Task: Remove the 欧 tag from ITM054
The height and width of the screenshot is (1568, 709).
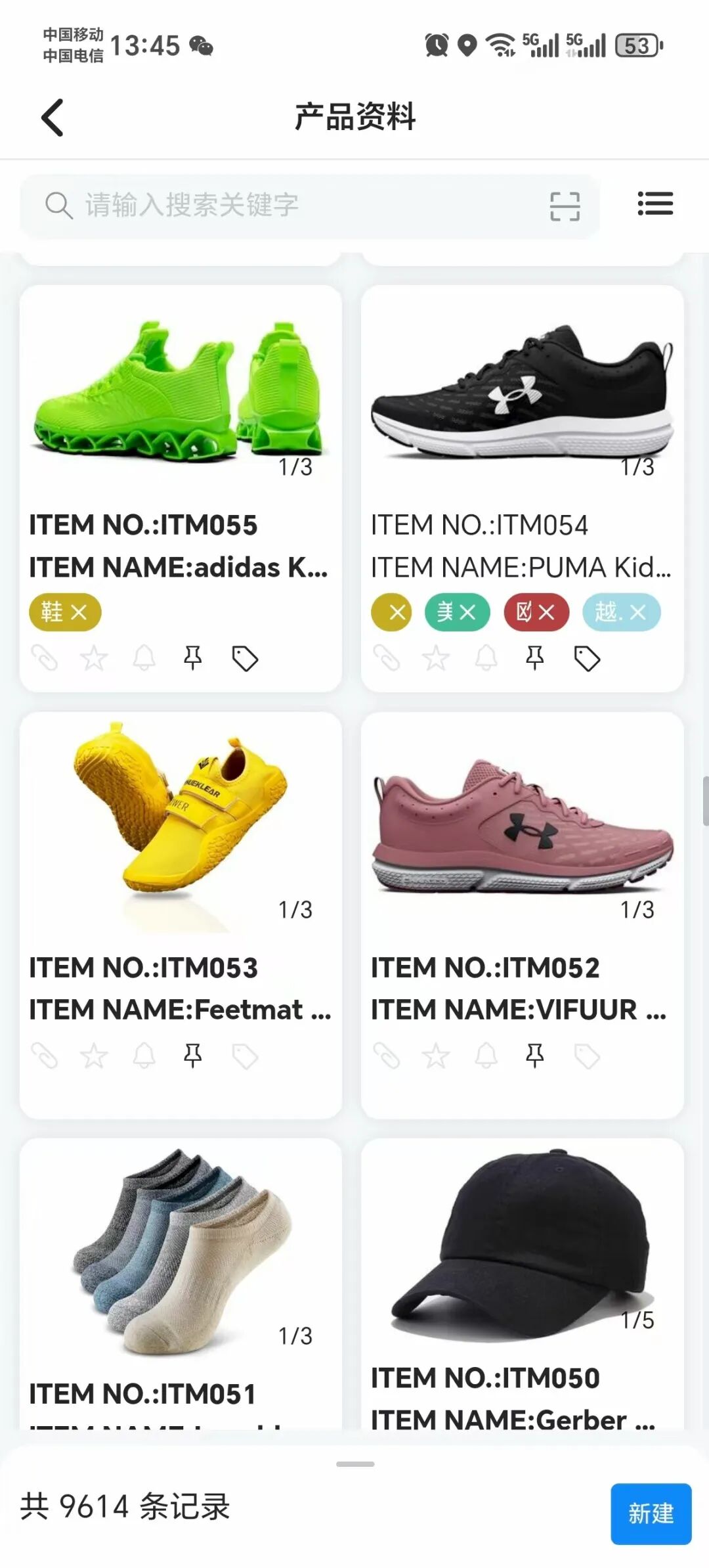Action: click(x=547, y=613)
